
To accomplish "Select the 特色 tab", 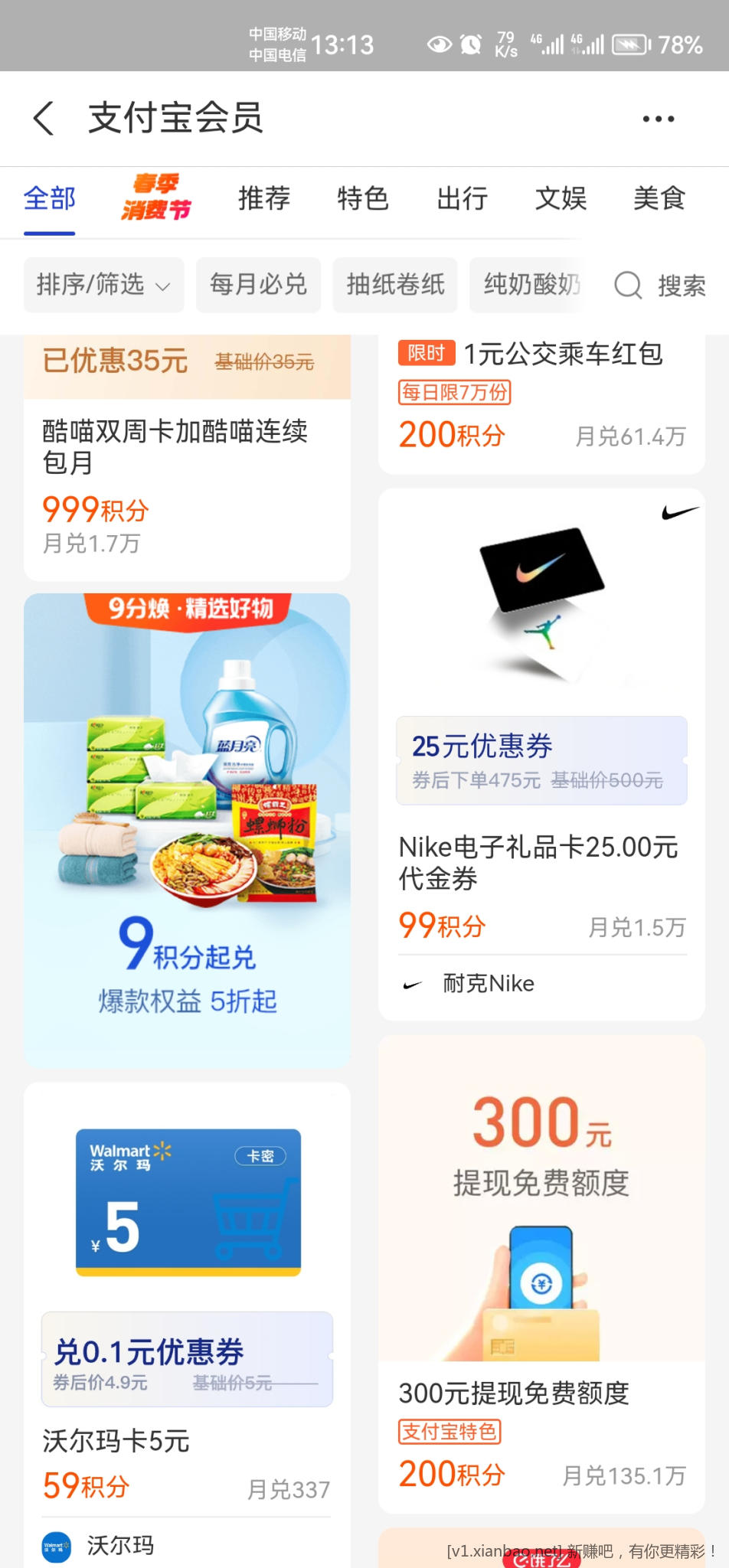I will 363,199.
